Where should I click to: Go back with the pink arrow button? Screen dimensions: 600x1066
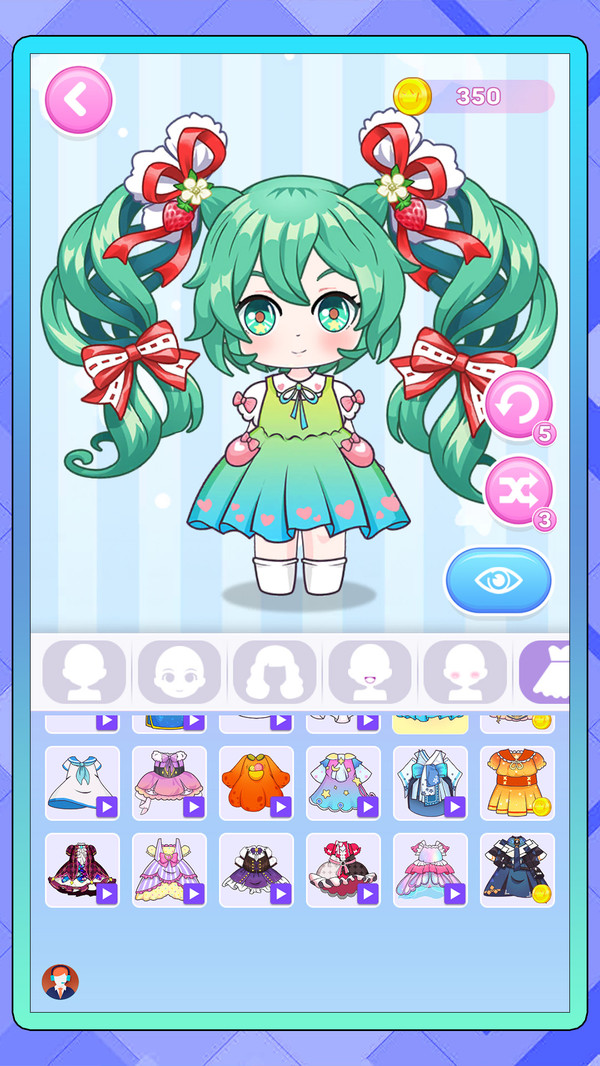coord(79,101)
